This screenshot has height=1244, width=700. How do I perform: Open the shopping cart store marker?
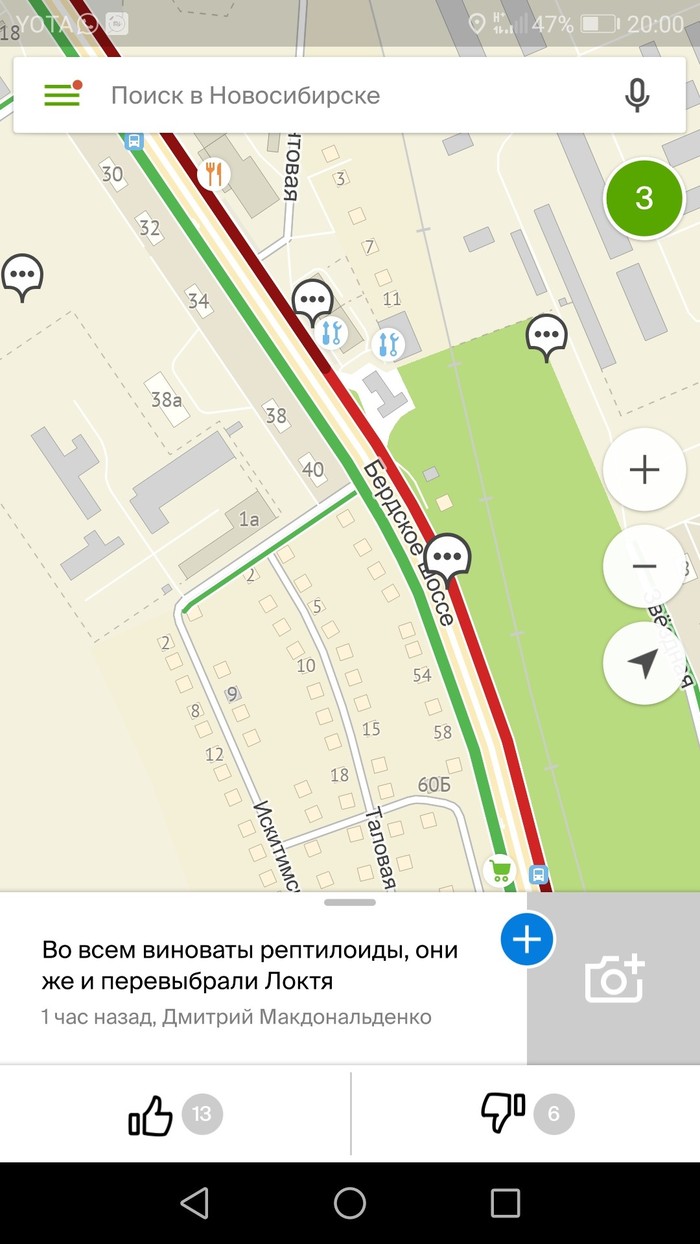pos(499,871)
